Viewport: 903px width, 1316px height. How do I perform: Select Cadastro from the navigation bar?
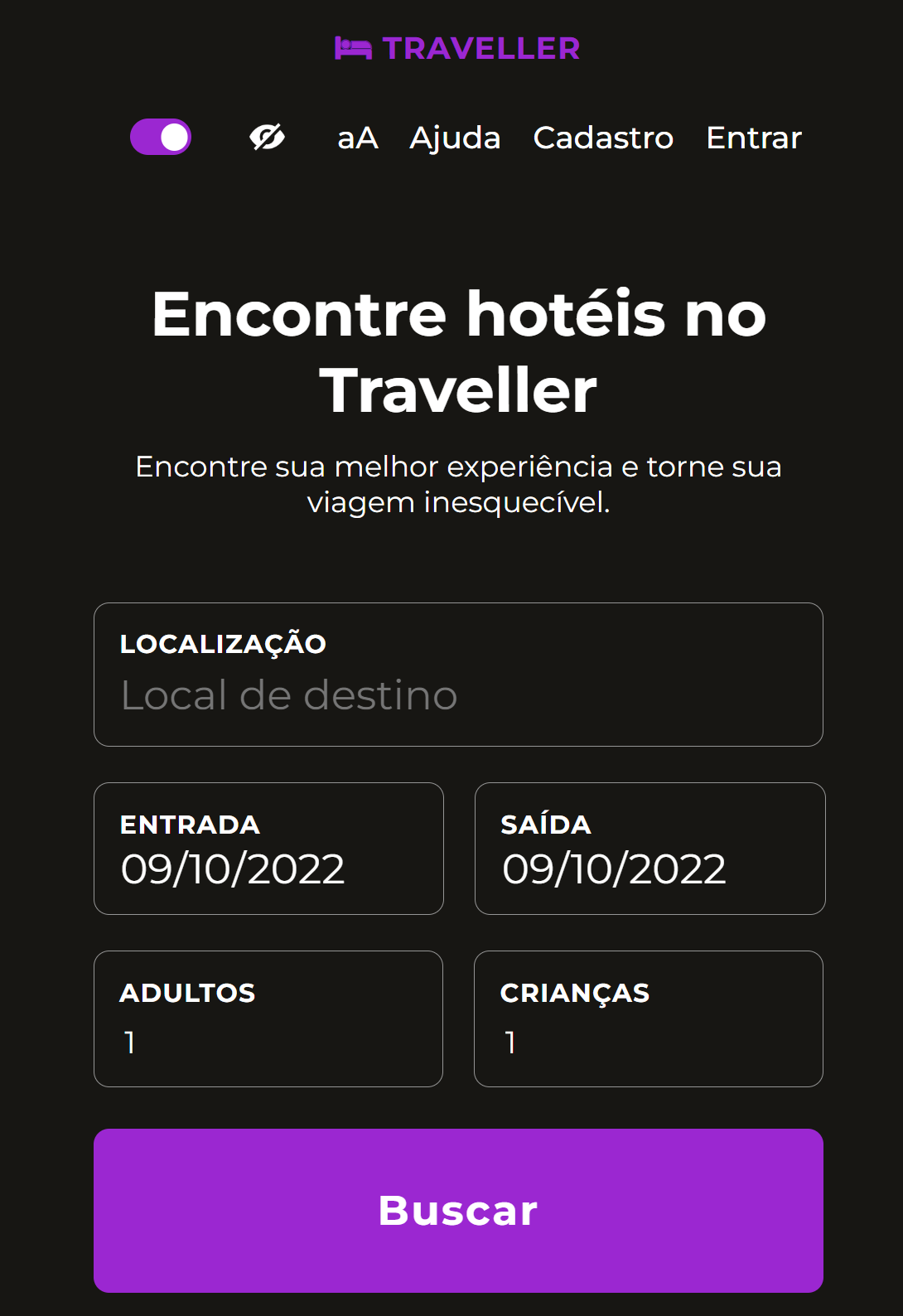click(x=604, y=138)
